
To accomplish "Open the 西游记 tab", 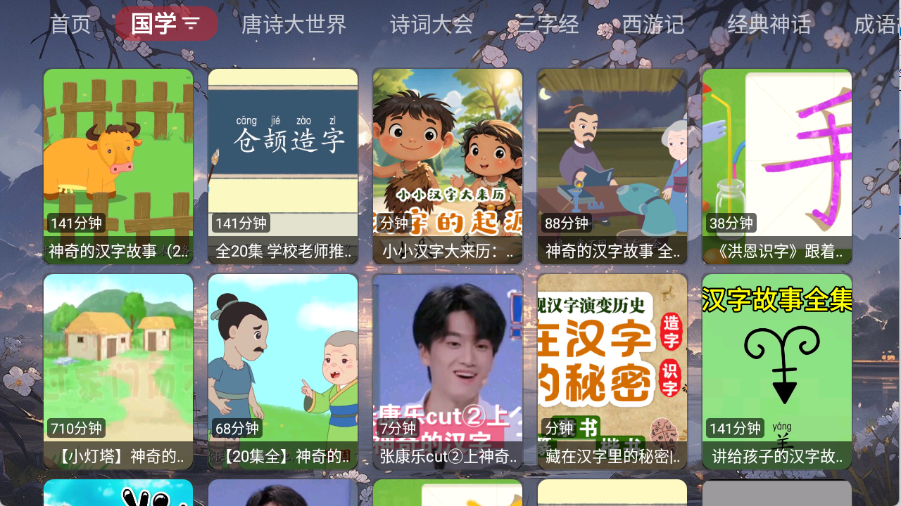I will point(654,24).
